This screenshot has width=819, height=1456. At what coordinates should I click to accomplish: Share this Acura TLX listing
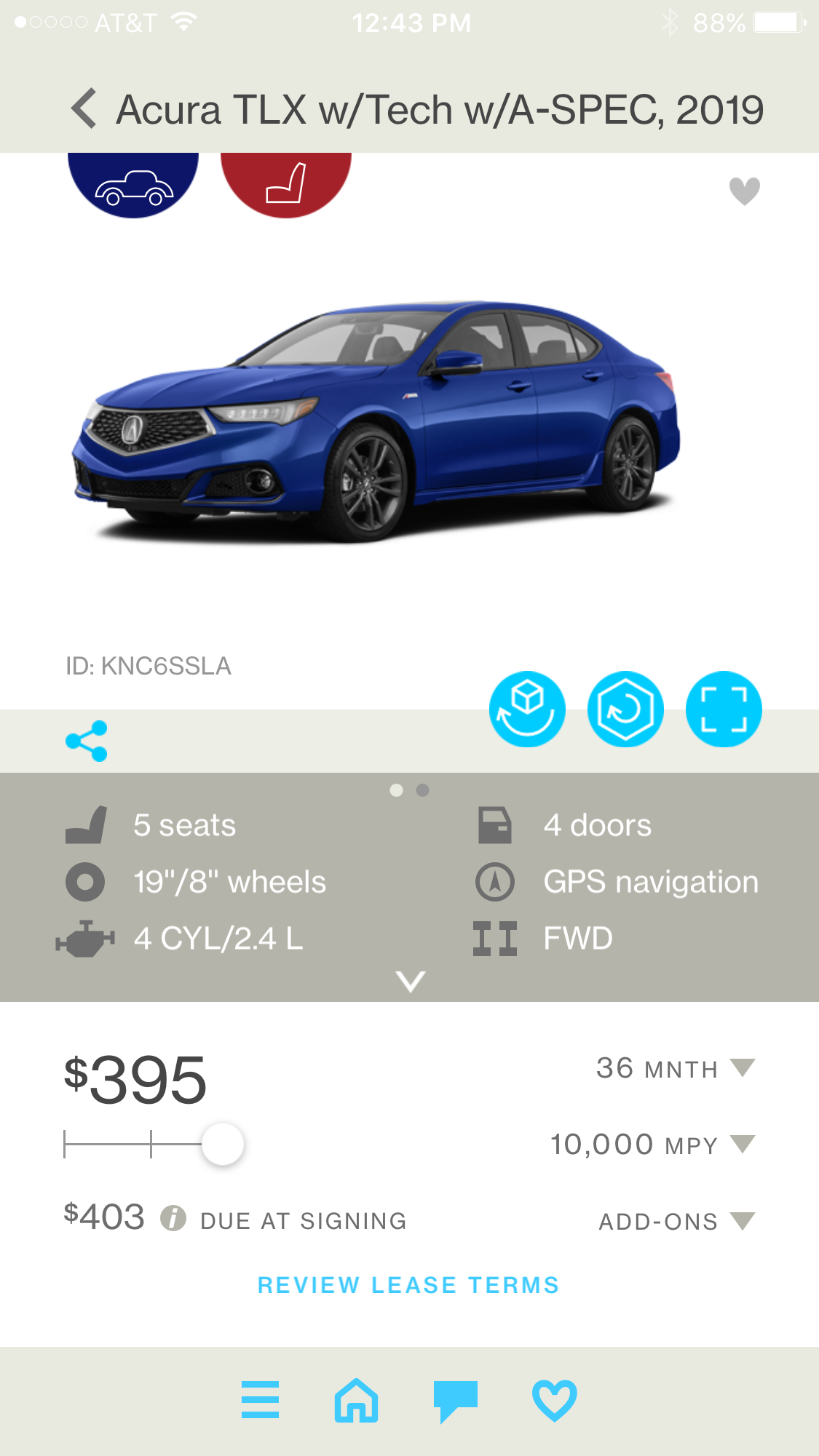click(x=87, y=741)
